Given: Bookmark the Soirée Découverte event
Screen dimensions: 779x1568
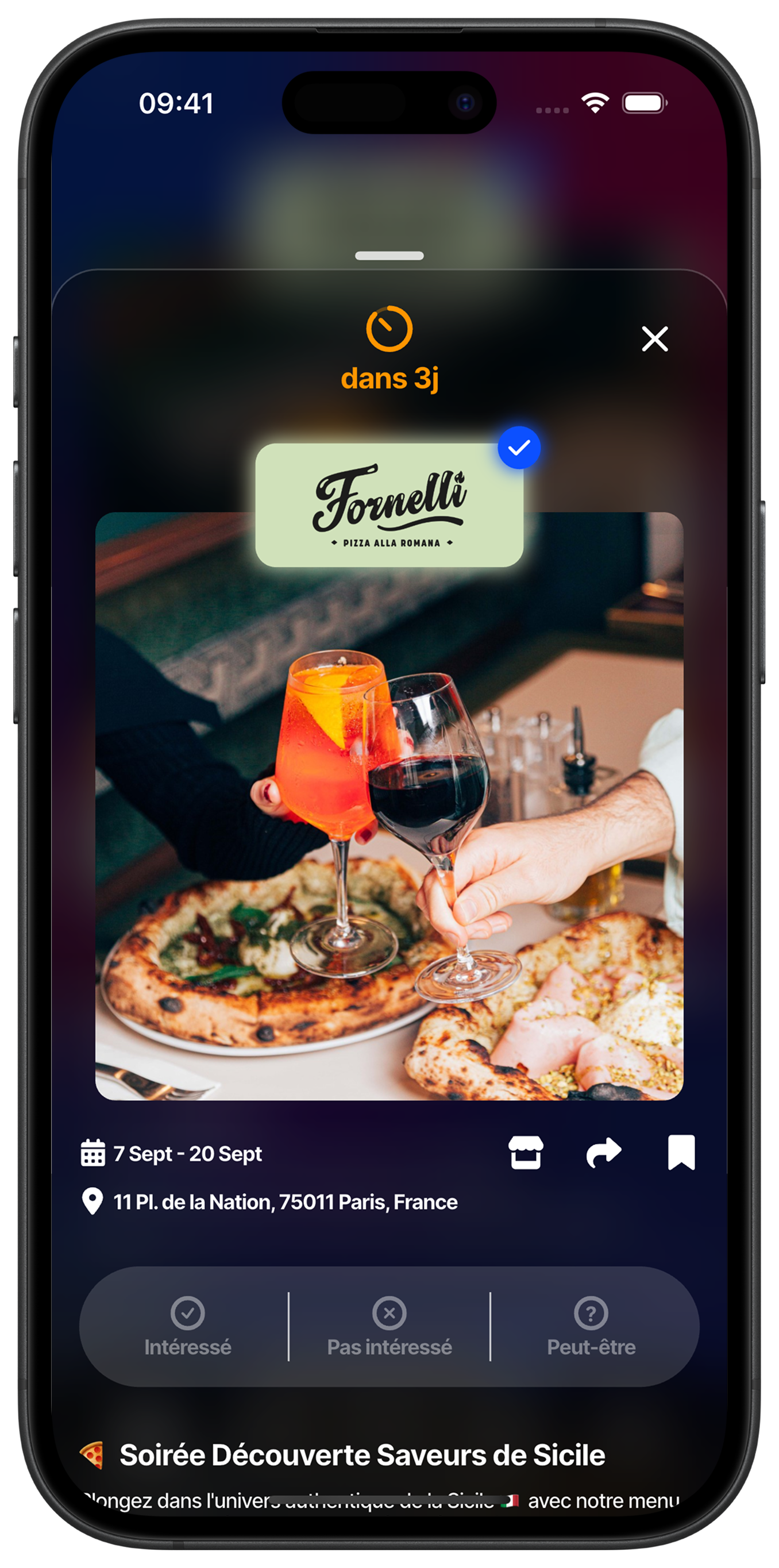Looking at the screenshot, I should 681,1152.
